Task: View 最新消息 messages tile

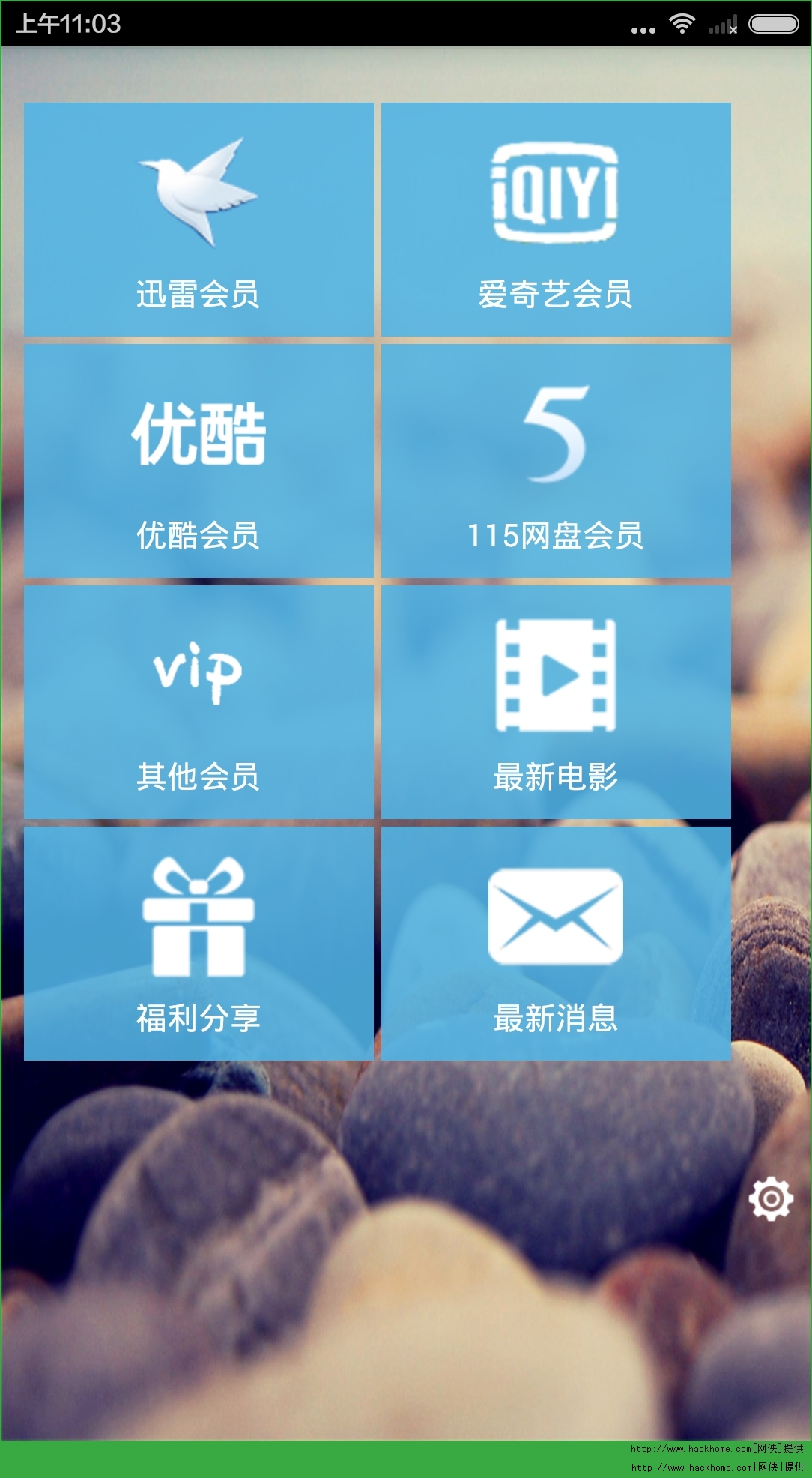Action: pos(556,944)
